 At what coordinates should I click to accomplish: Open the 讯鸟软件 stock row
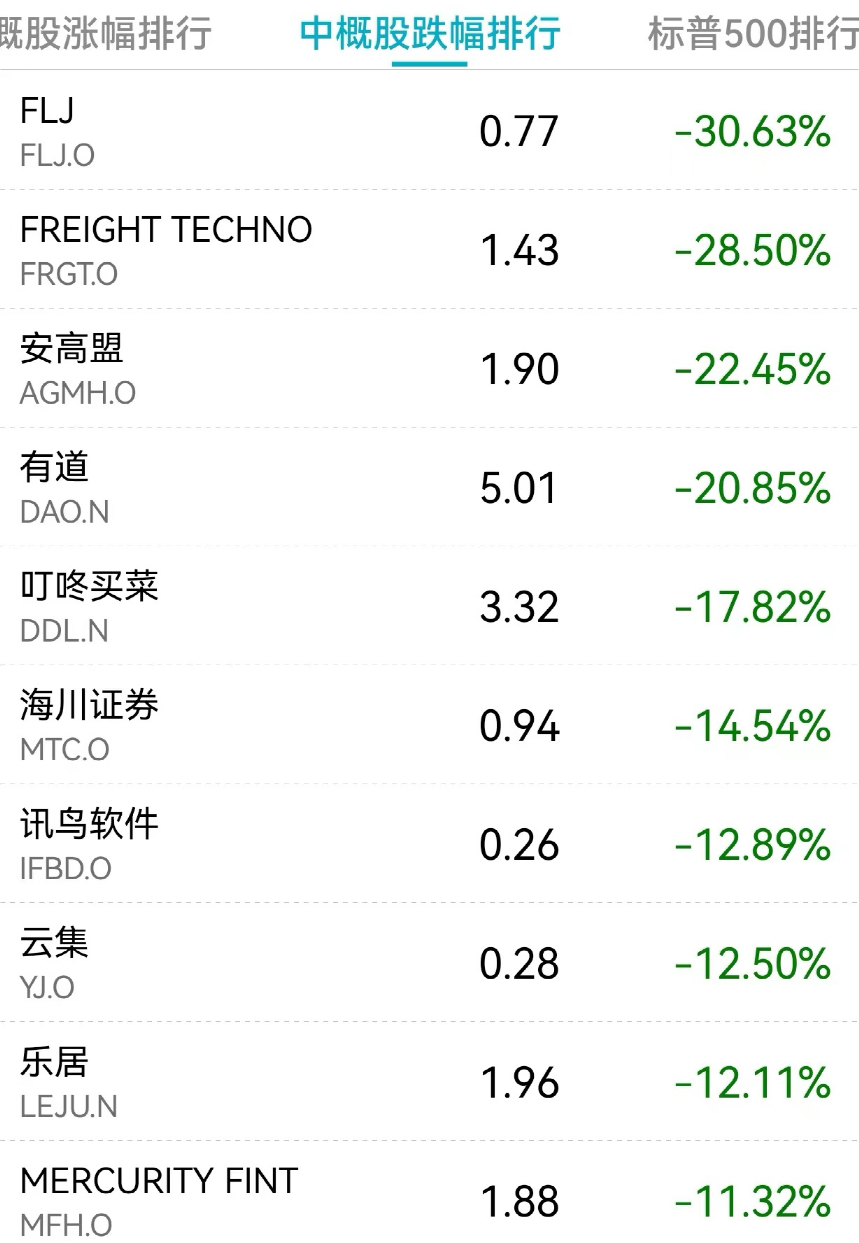(x=428, y=845)
